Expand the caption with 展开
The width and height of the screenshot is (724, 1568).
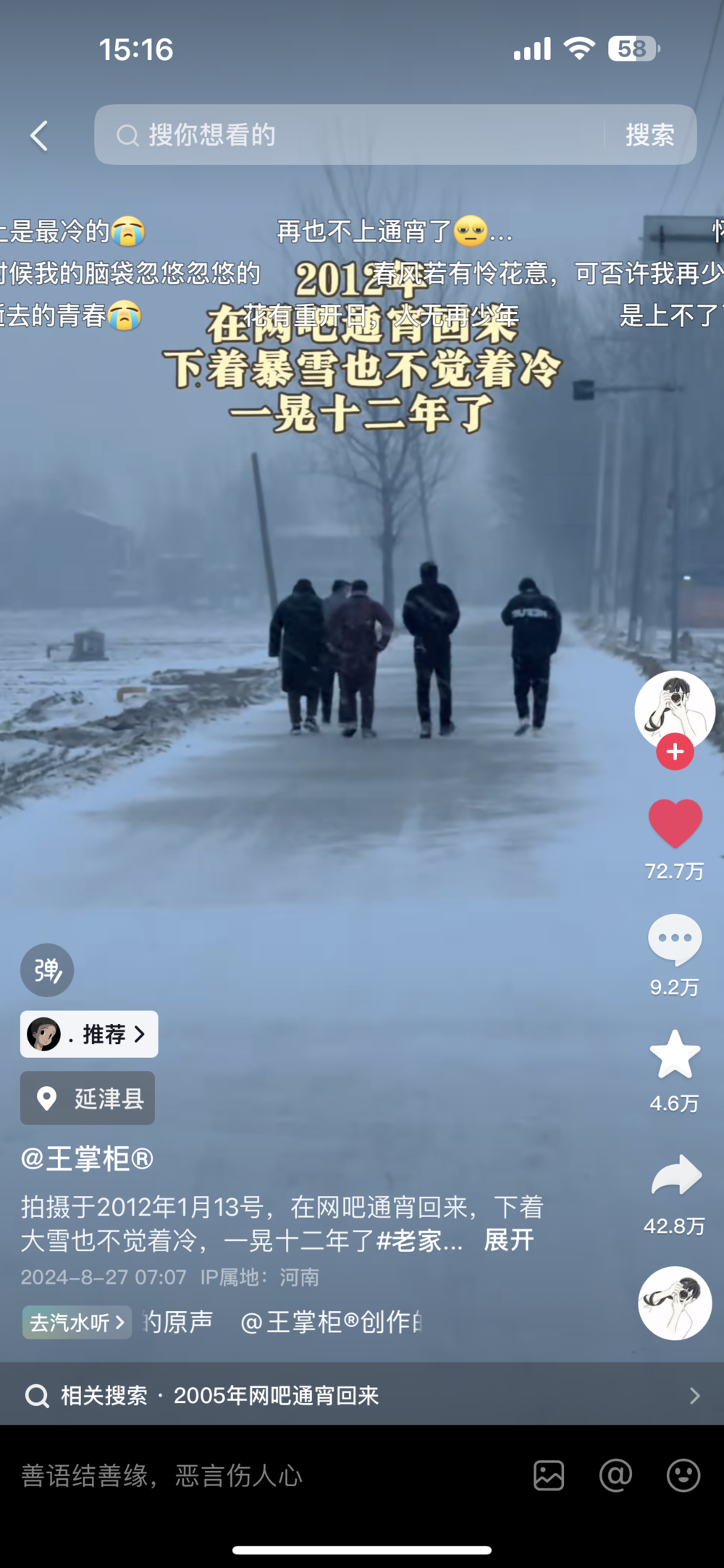(x=509, y=1240)
